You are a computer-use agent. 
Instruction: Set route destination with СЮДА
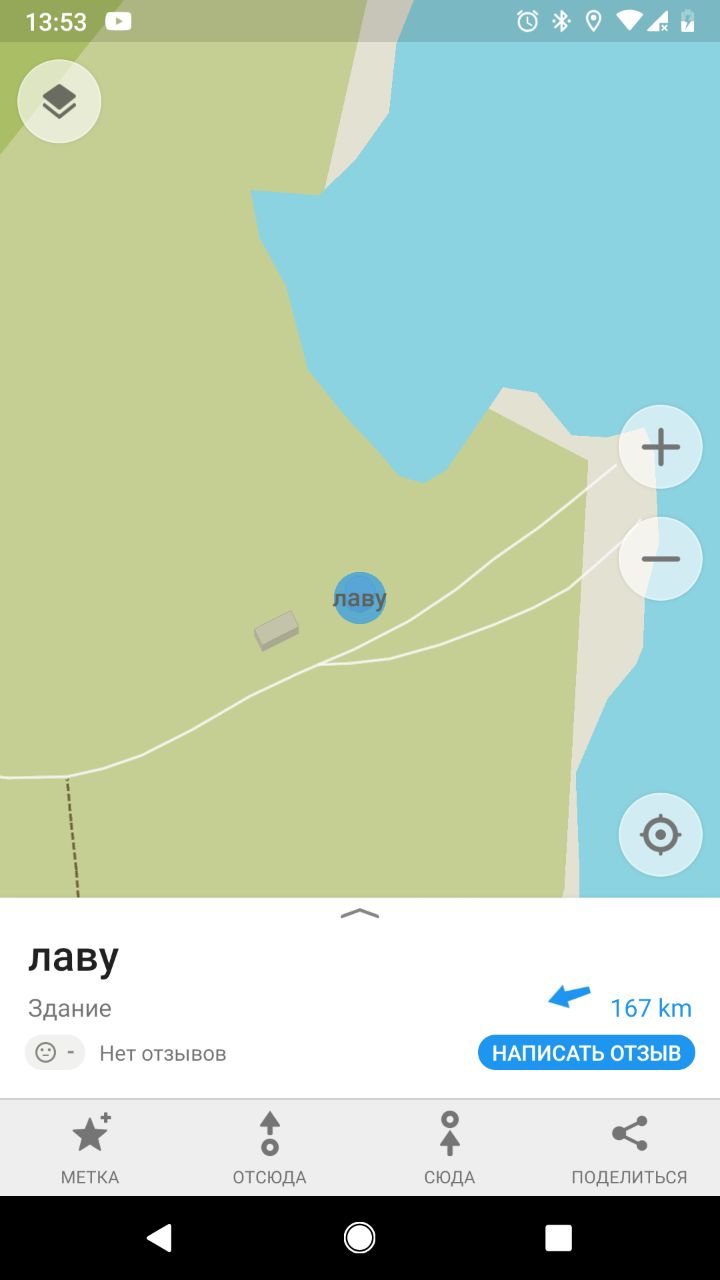450,1148
